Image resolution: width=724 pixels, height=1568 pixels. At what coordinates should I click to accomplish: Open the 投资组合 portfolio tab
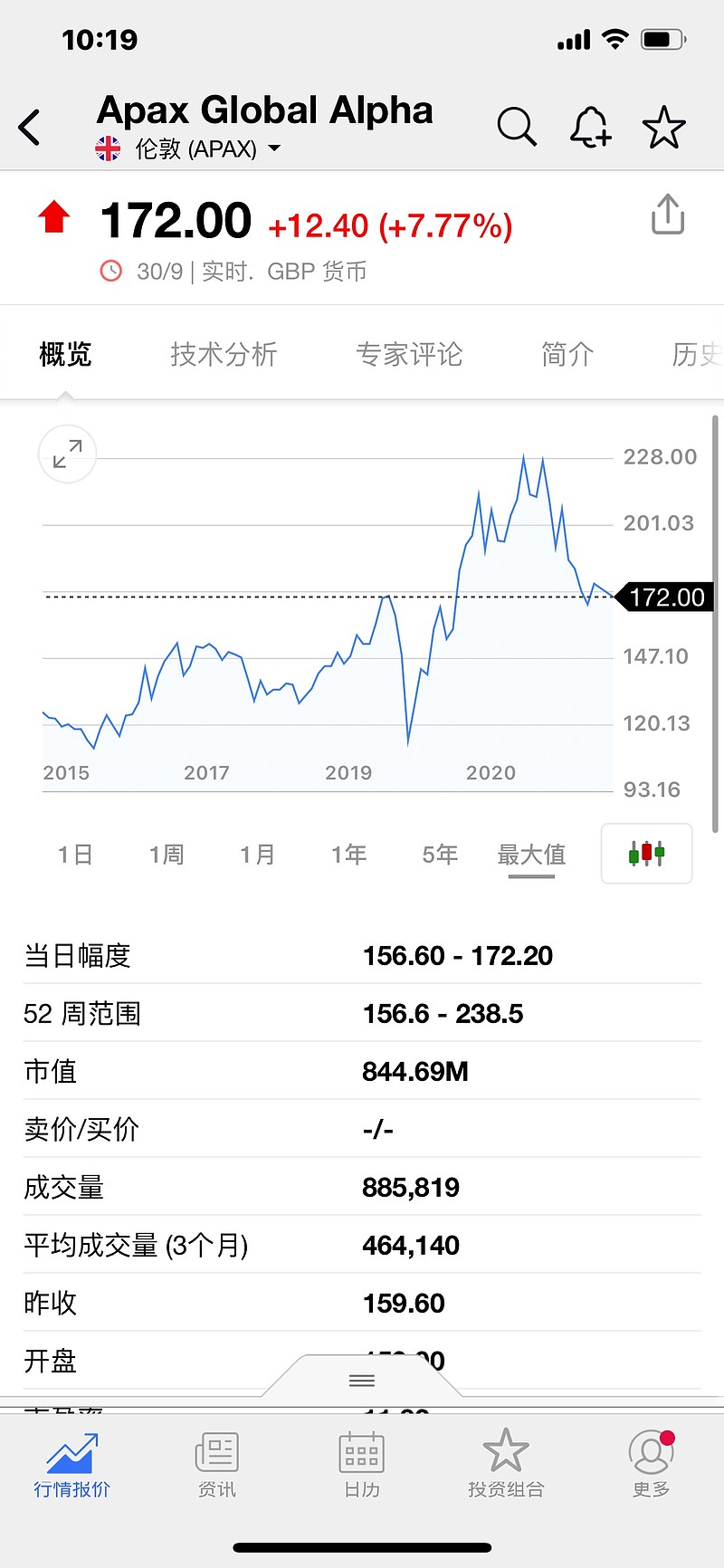506,1466
